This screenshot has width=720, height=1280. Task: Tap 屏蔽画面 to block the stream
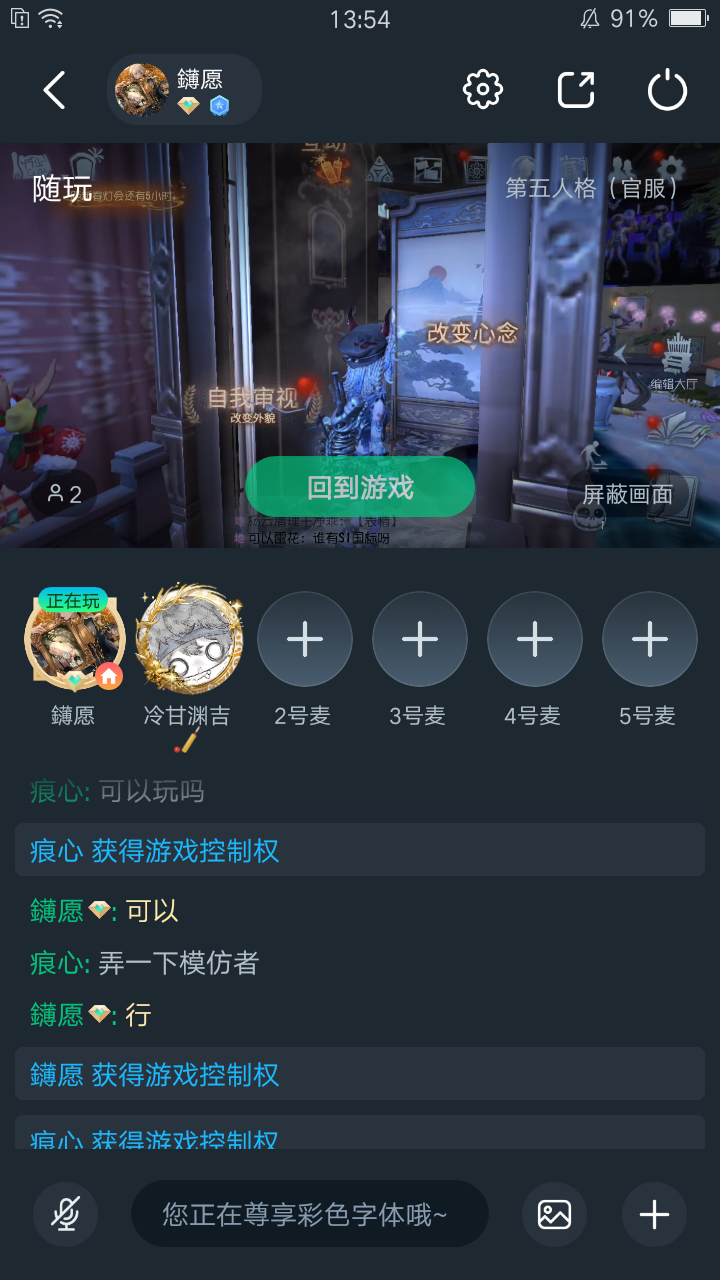click(627, 494)
